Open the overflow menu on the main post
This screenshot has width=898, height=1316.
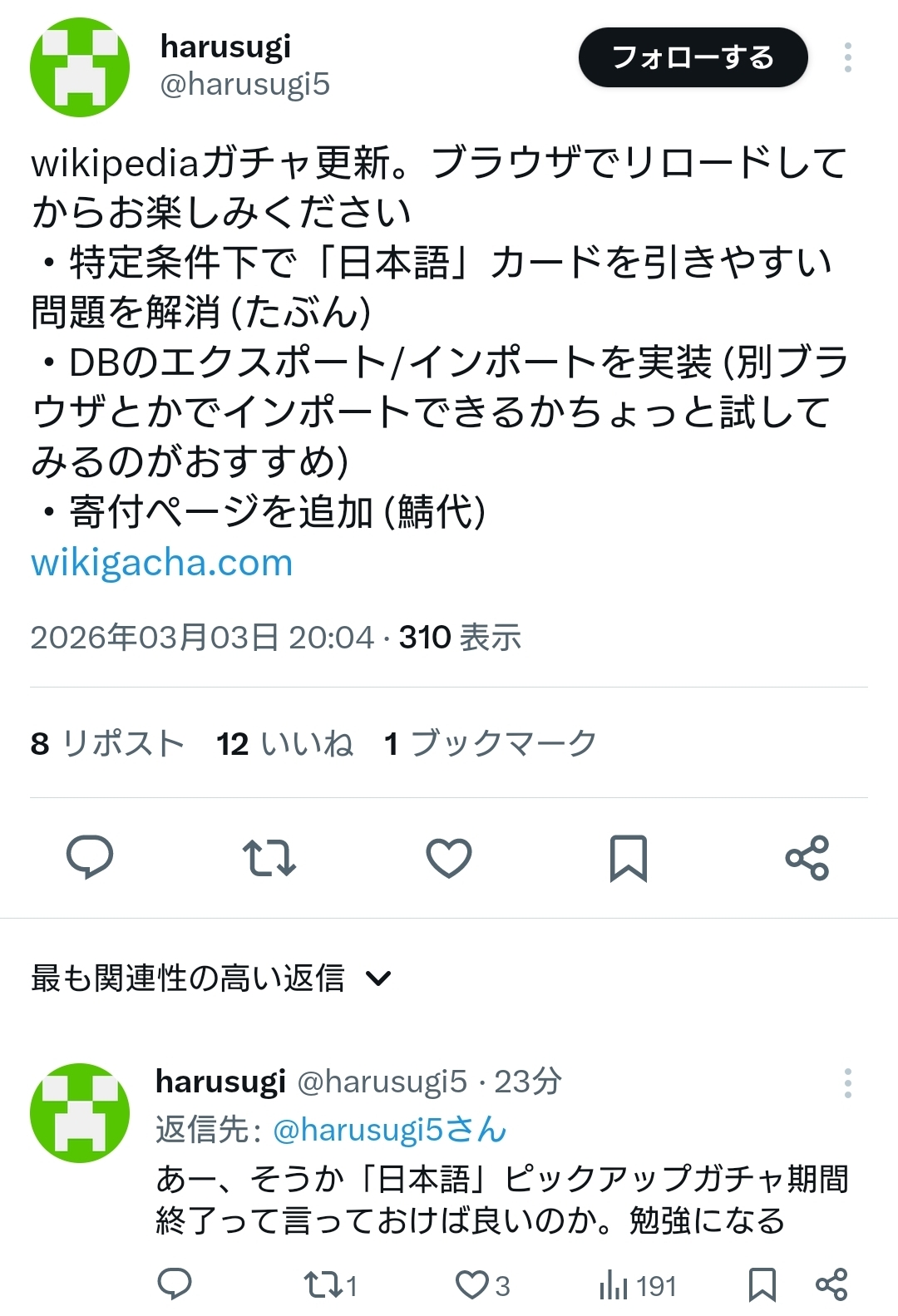(847, 57)
